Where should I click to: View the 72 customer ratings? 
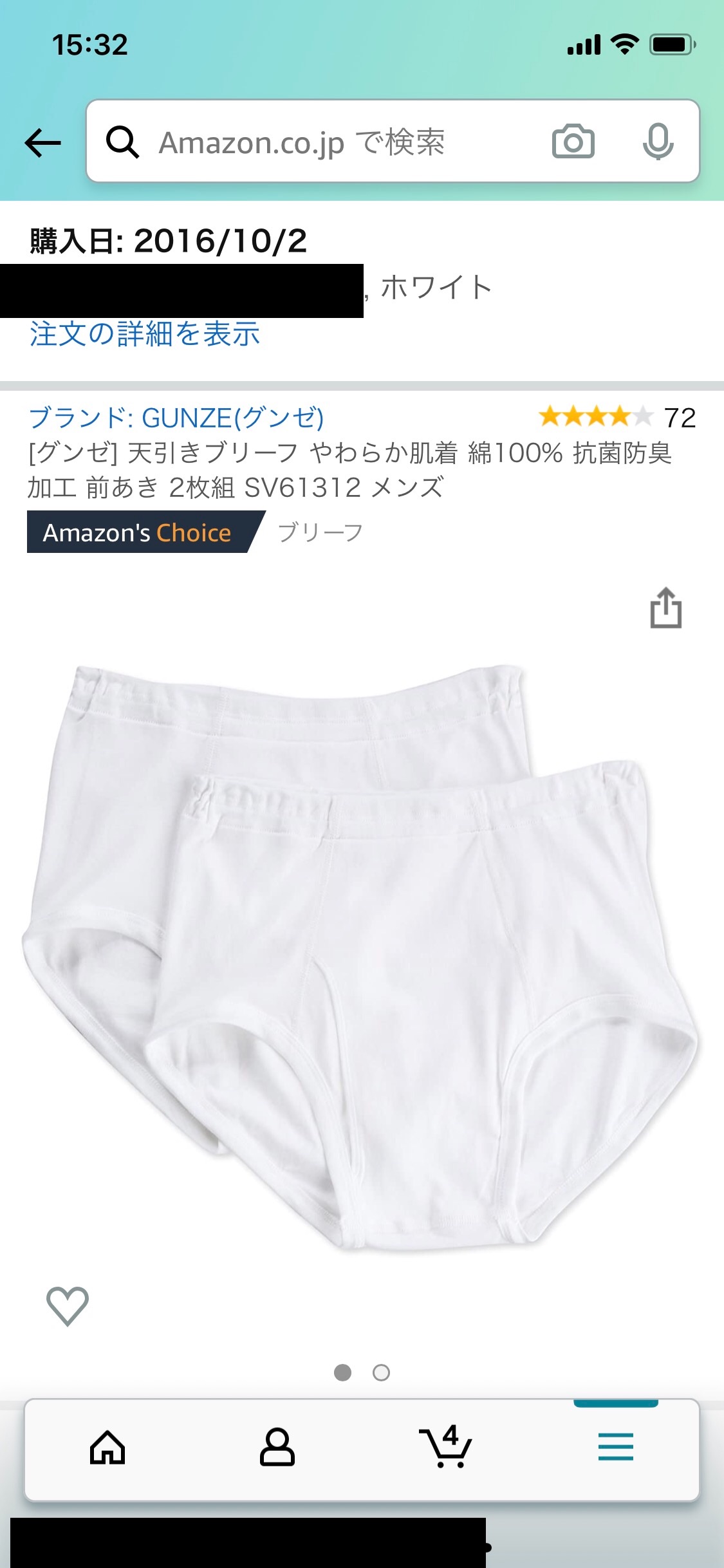click(617, 417)
